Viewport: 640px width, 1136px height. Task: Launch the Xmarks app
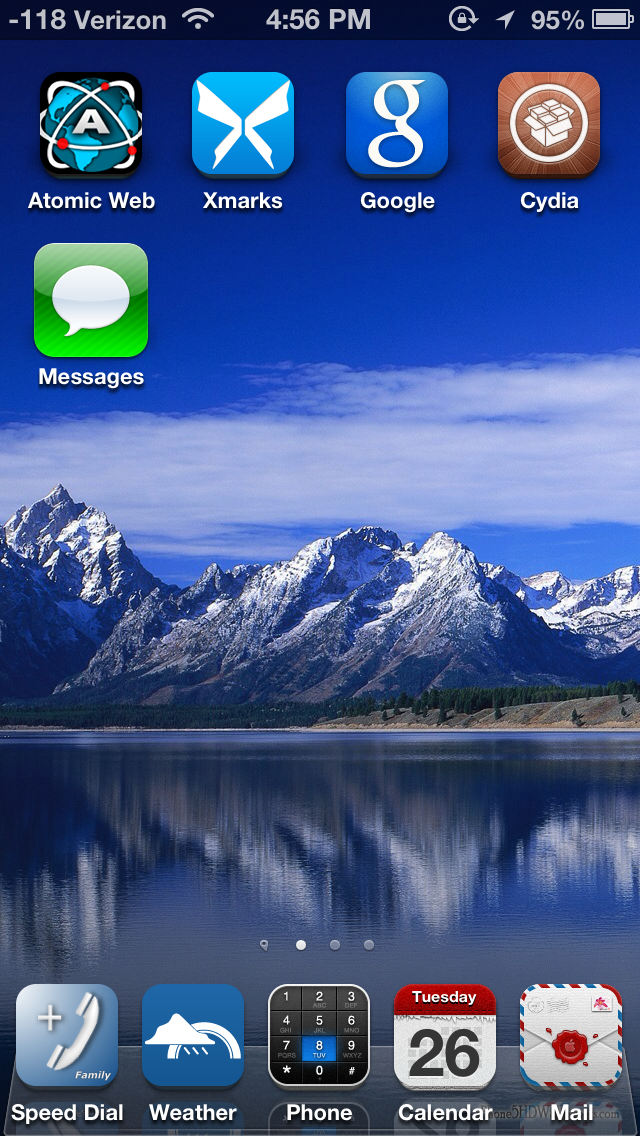(x=243, y=125)
